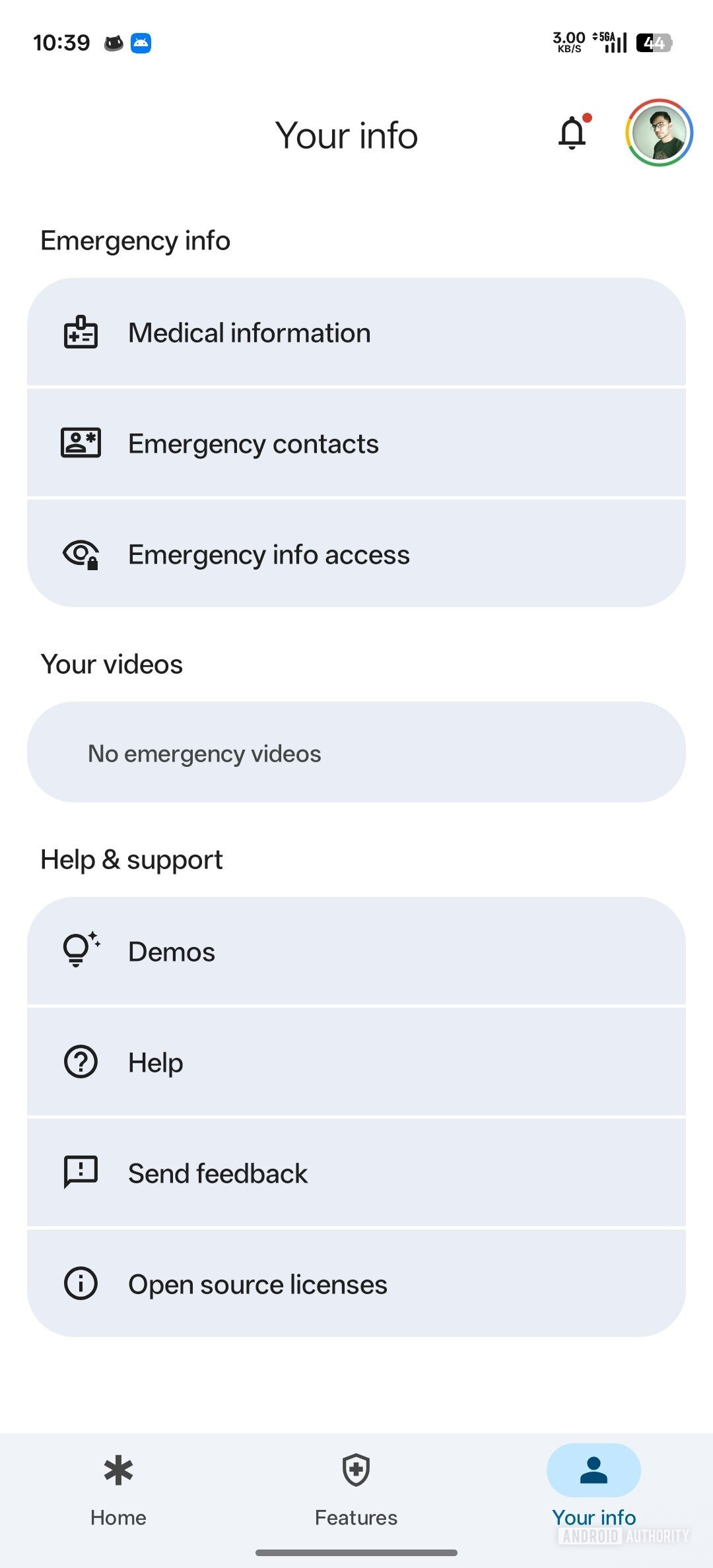
Task: Choose Send feedback
Action: coord(356,1173)
